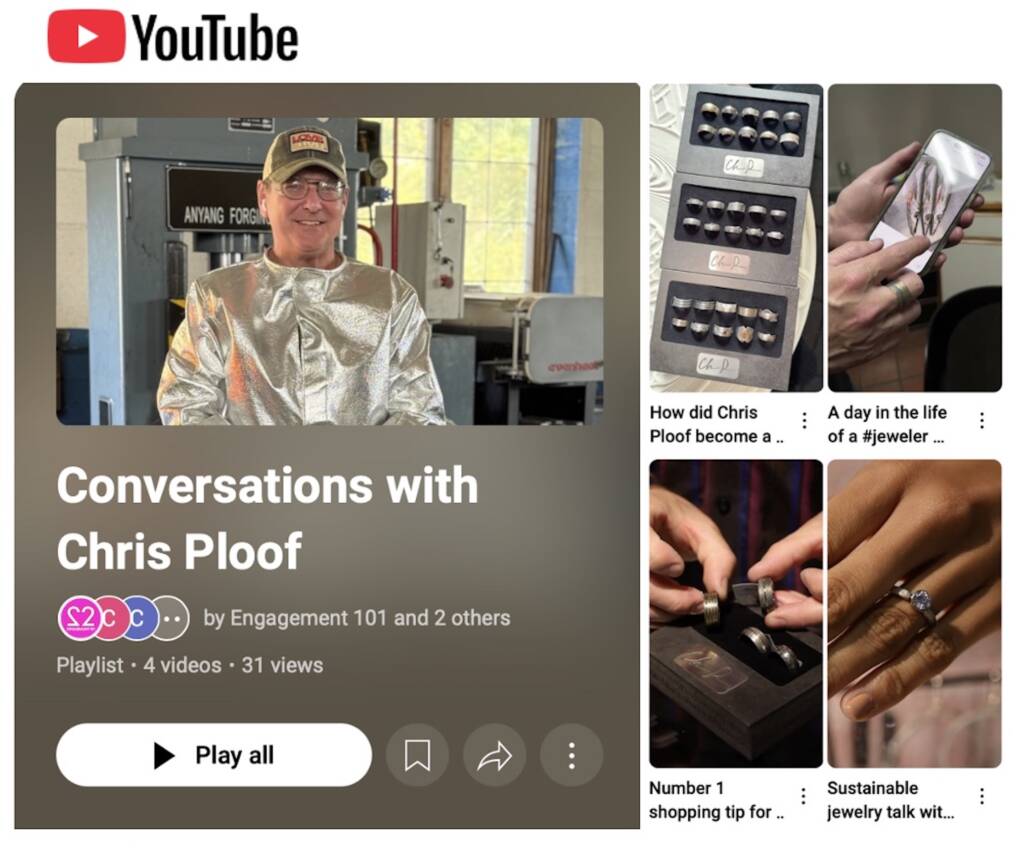The height and width of the screenshot is (848, 1024).
Task: Save this playlist with the bookmark icon
Action: click(418, 756)
